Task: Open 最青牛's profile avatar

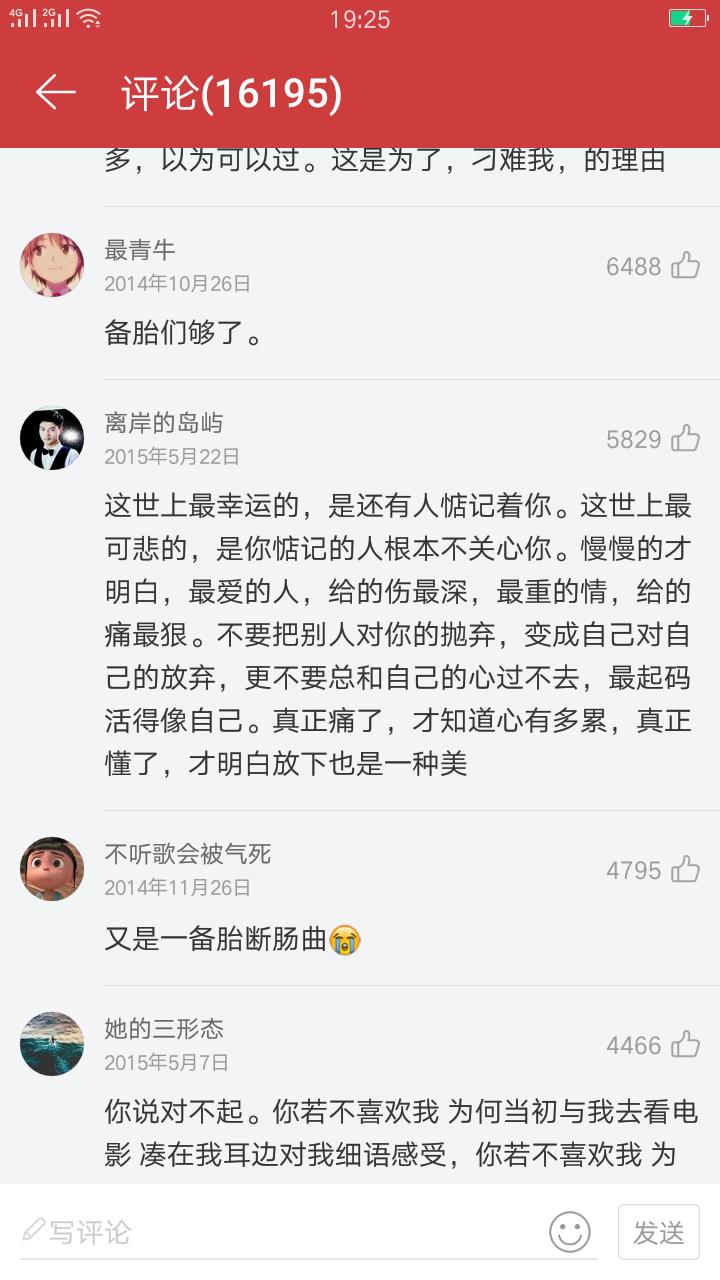Action: coord(51,265)
